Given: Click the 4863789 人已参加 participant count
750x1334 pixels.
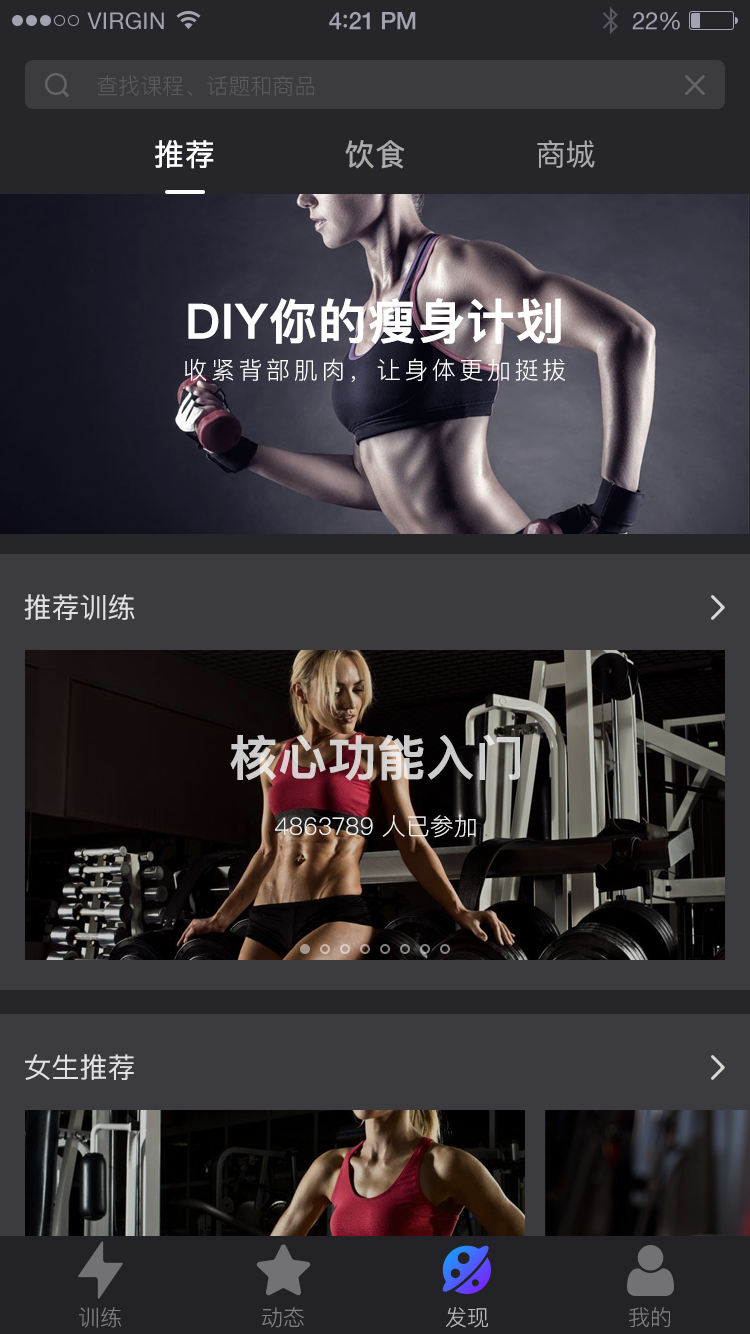Looking at the screenshot, I should coord(375,827).
